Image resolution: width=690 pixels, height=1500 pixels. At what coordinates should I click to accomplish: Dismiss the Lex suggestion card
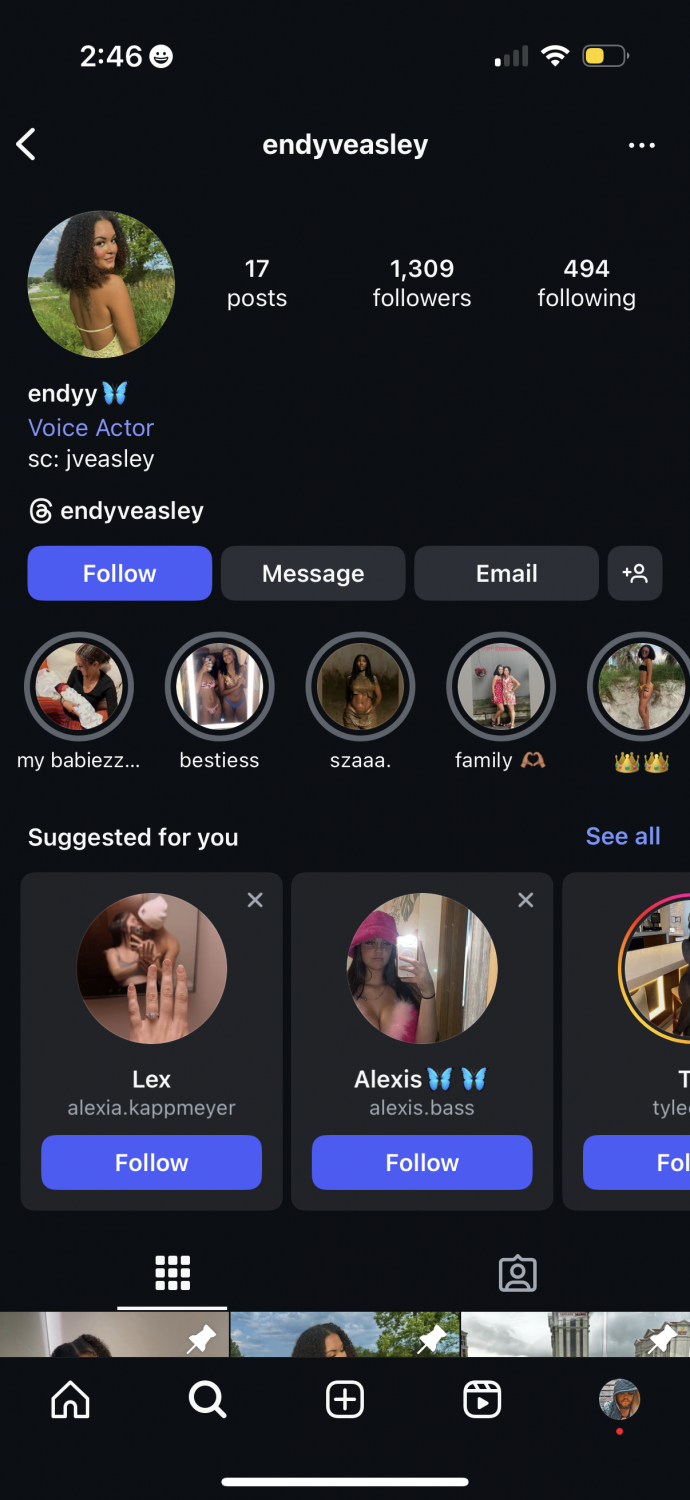pos(255,900)
